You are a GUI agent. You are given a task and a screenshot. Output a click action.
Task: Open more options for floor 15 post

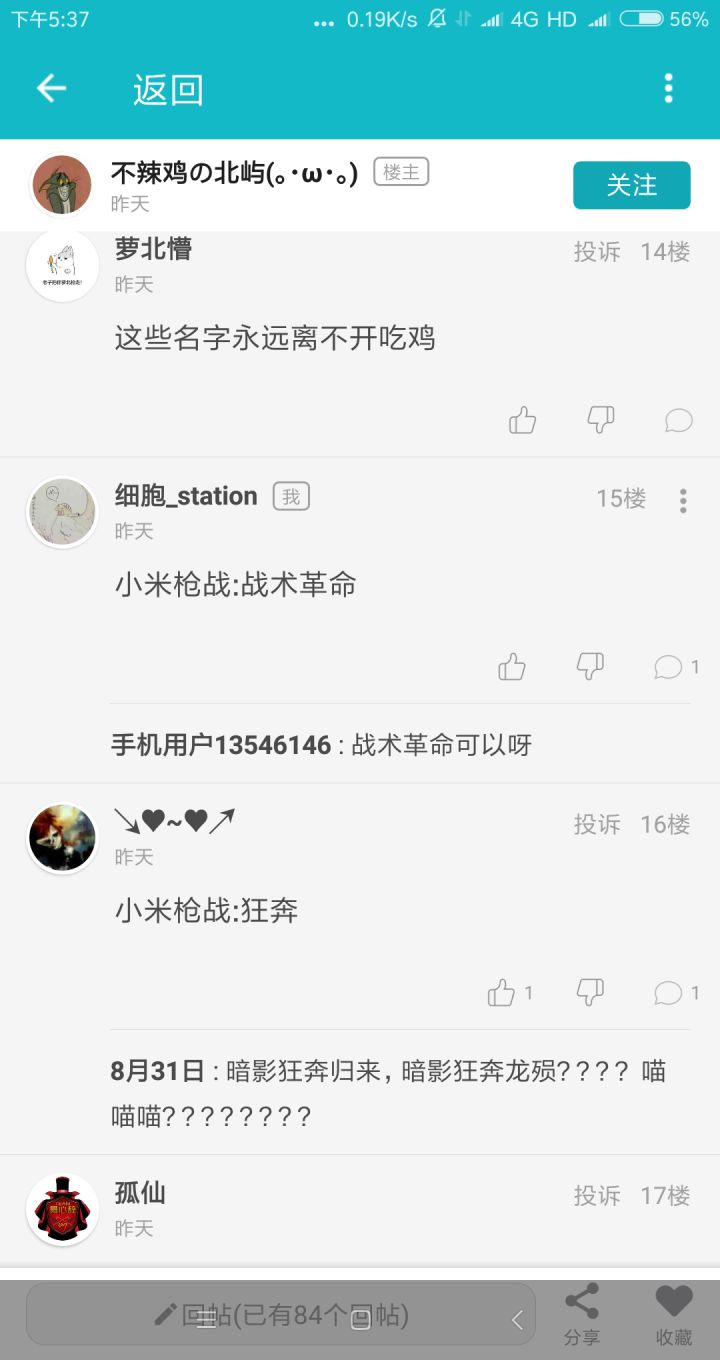coord(683,500)
